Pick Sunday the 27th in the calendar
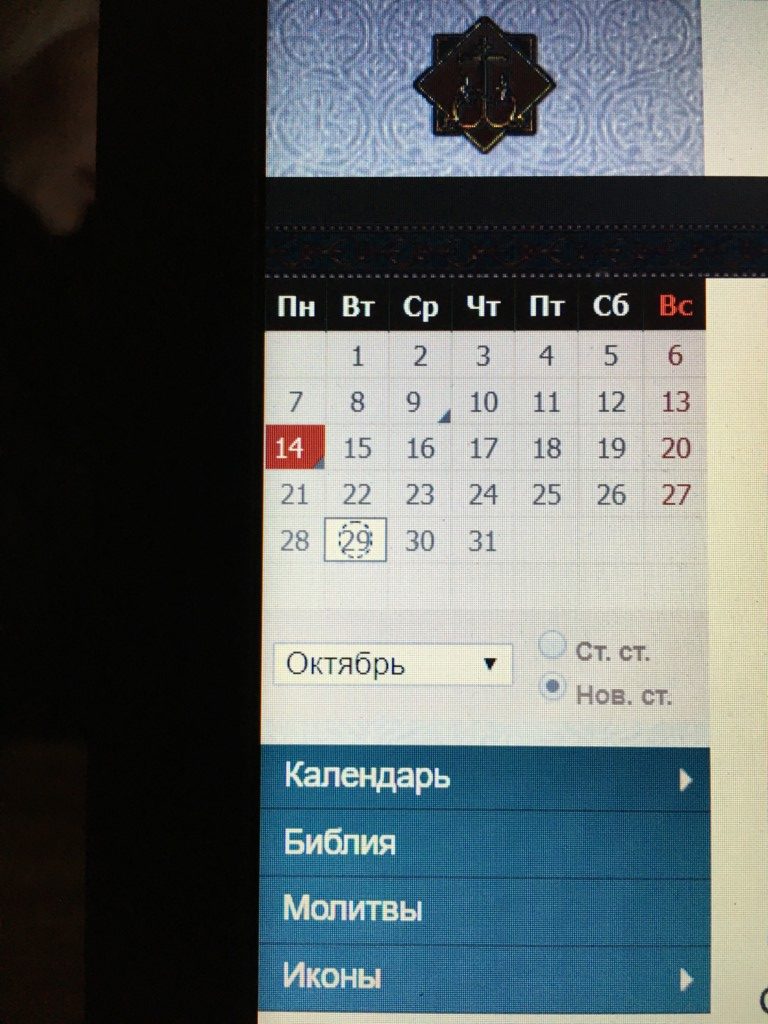The image size is (768, 1024). [676, 494]
